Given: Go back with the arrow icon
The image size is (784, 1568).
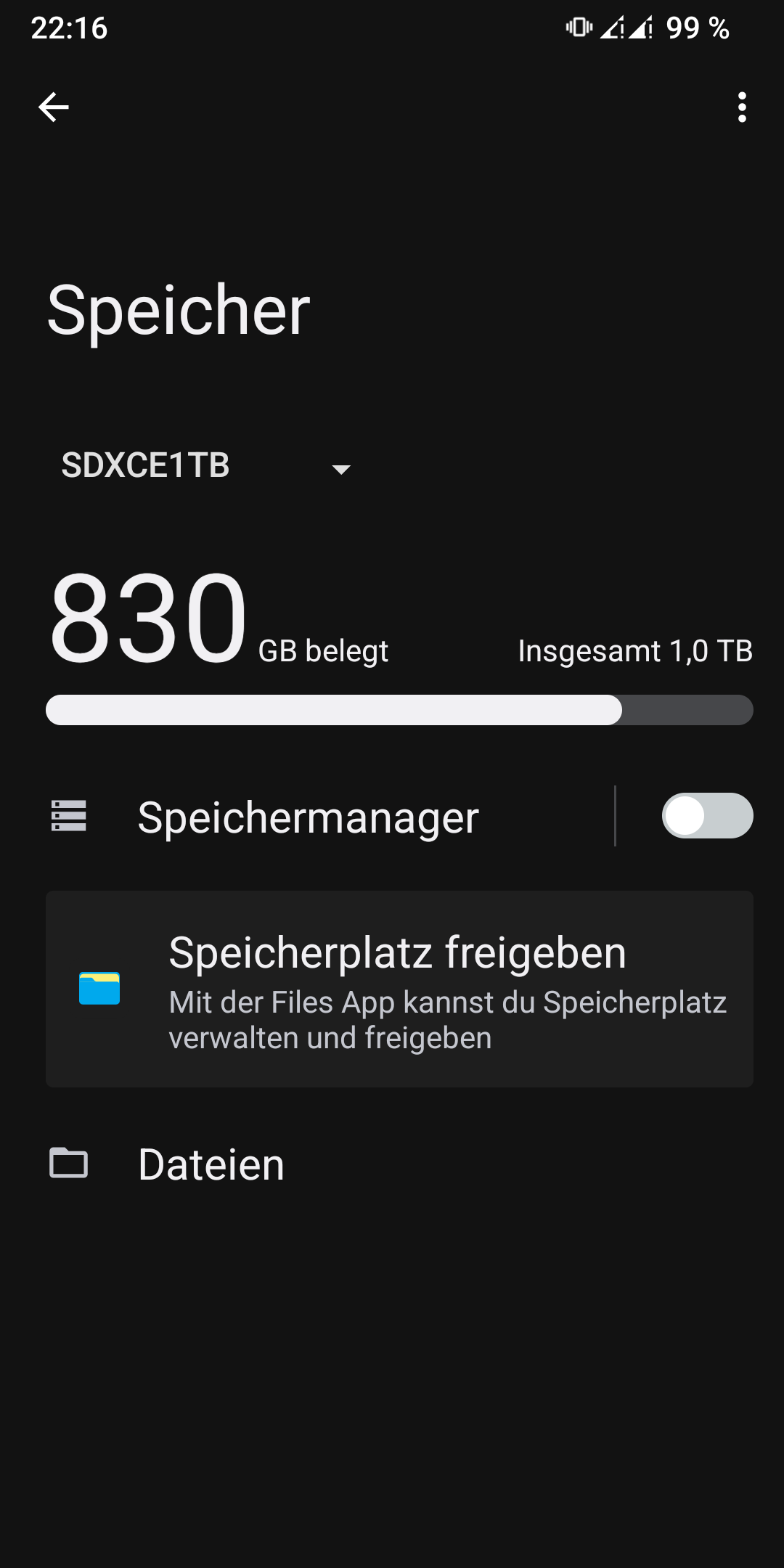Looking at the screenshot, I should coord(54,107).
